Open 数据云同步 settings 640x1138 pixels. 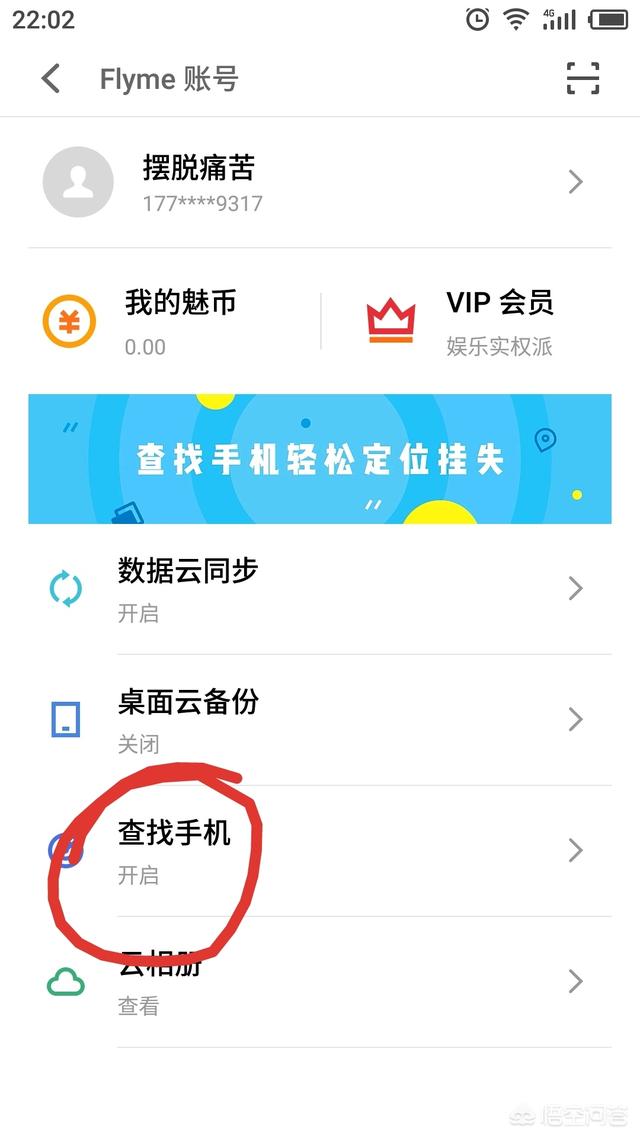tap(320, 589)
